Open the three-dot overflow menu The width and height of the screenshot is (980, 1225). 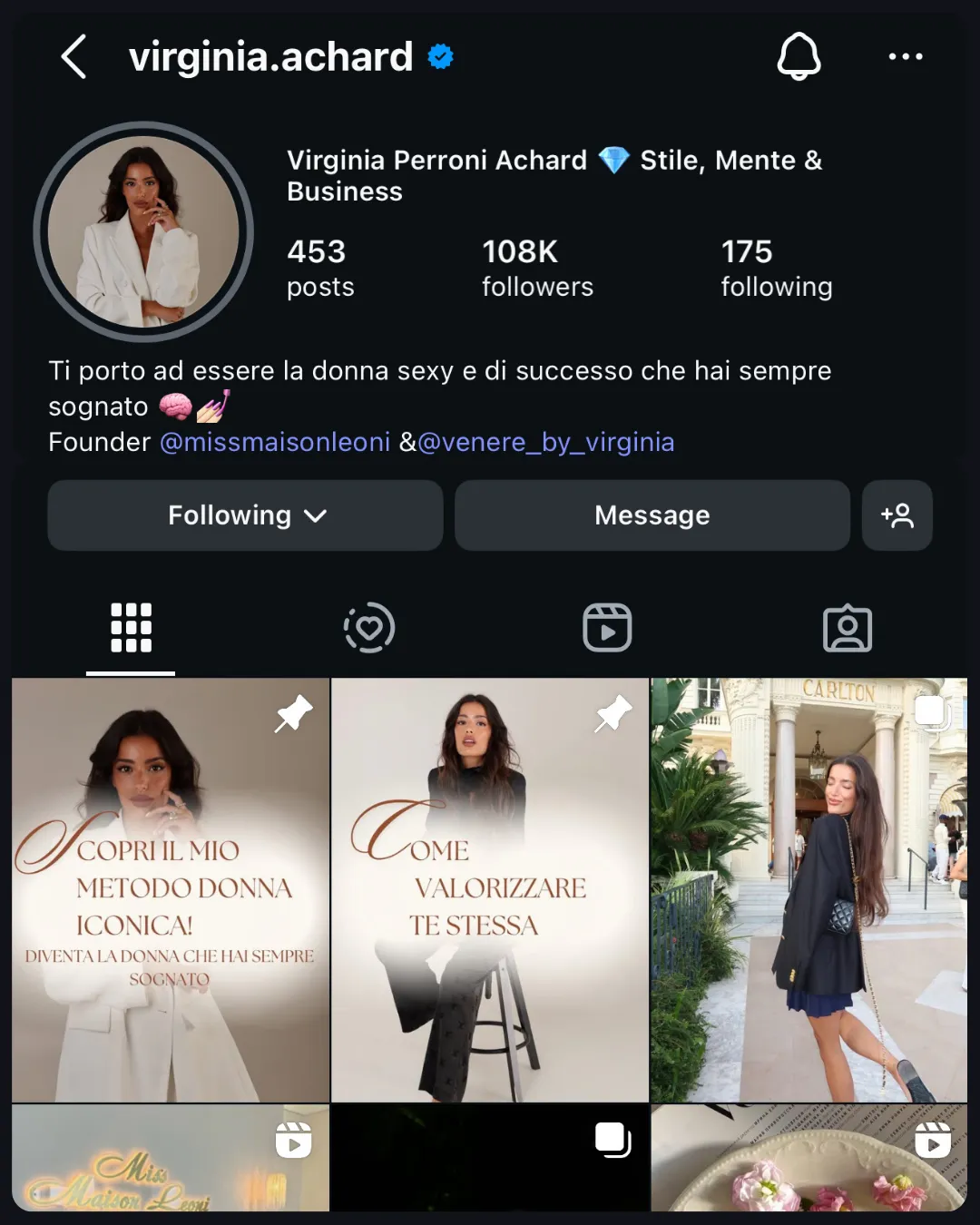click(x=905, y=56)
